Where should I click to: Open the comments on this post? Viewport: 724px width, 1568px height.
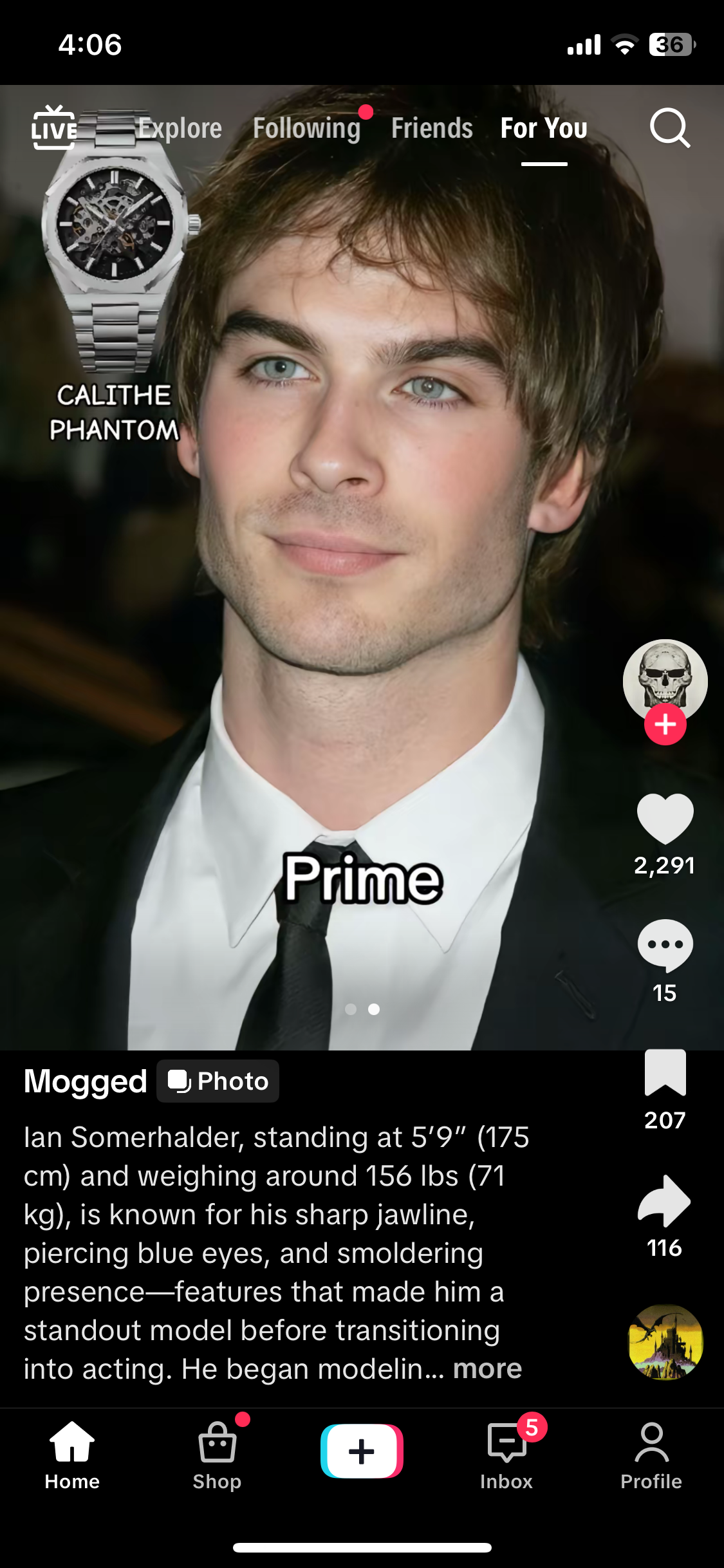click(665, 945)
